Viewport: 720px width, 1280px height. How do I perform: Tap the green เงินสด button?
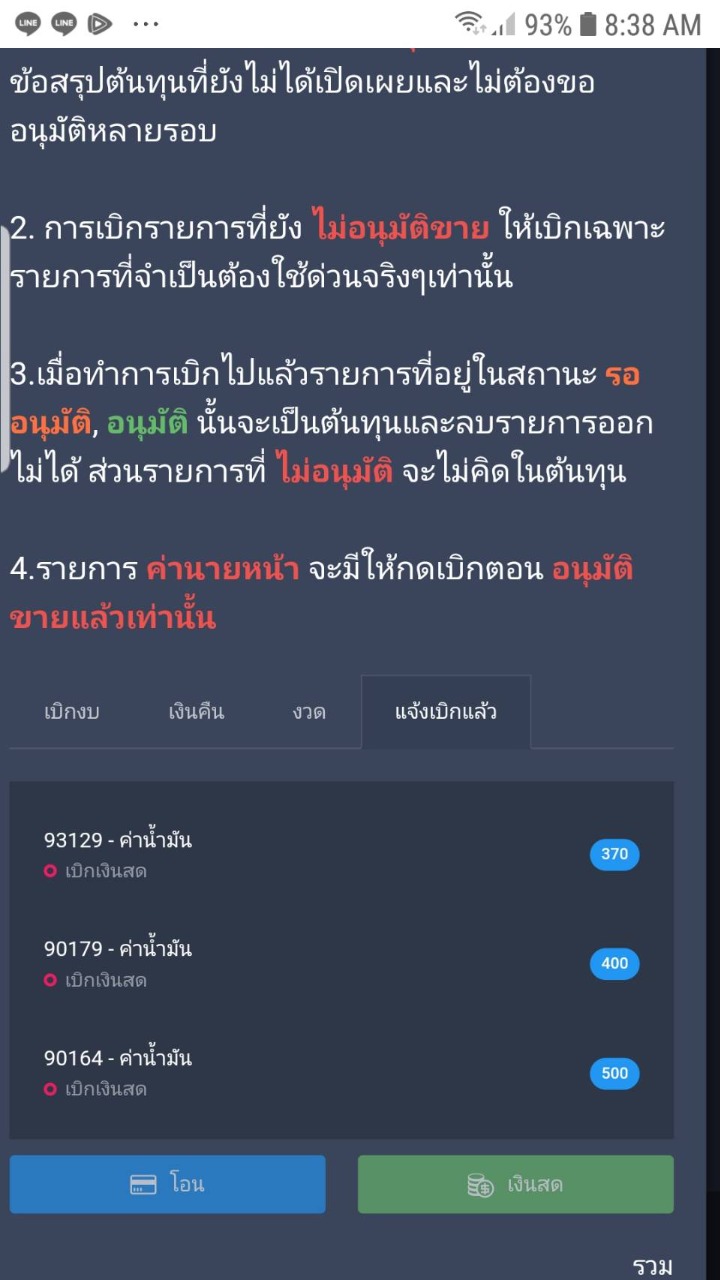click(x=516, y=1185)
